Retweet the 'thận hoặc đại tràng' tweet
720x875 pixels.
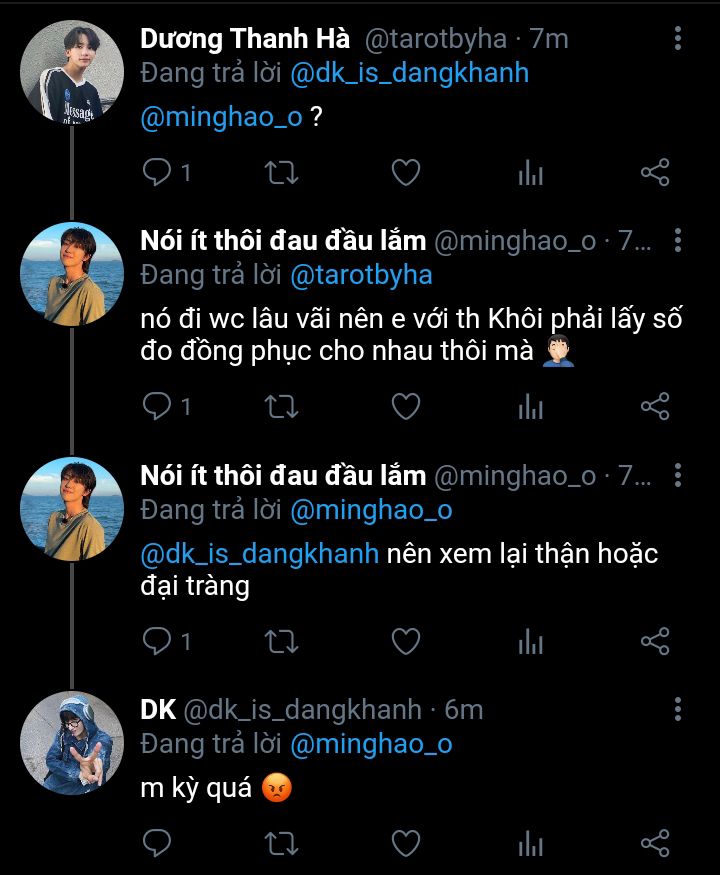[x=280, y=640]
